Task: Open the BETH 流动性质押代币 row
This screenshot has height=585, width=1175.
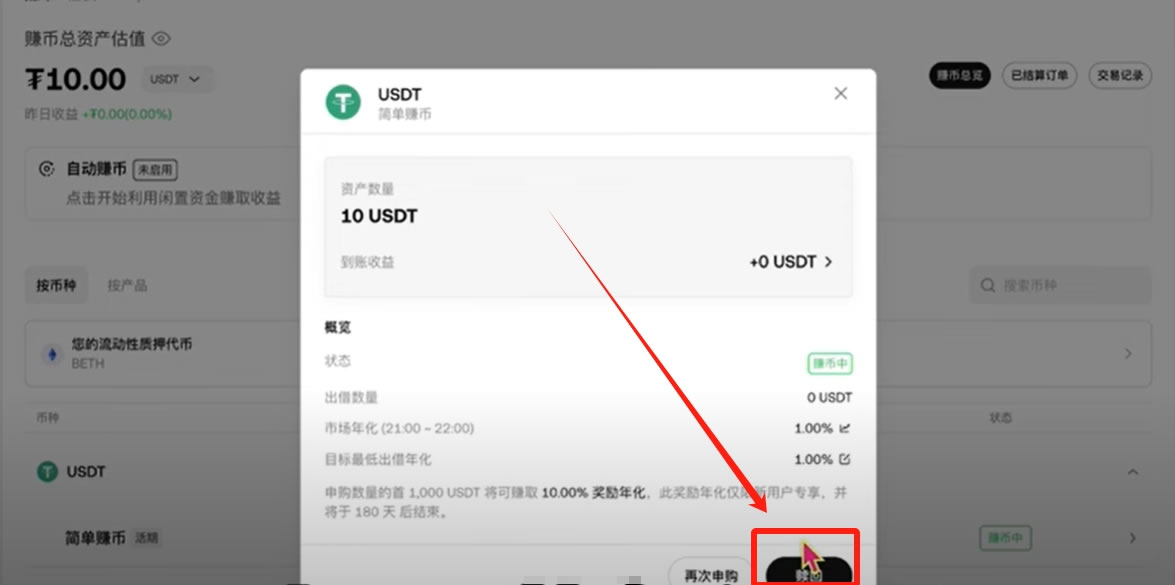Action: point(160,353)
